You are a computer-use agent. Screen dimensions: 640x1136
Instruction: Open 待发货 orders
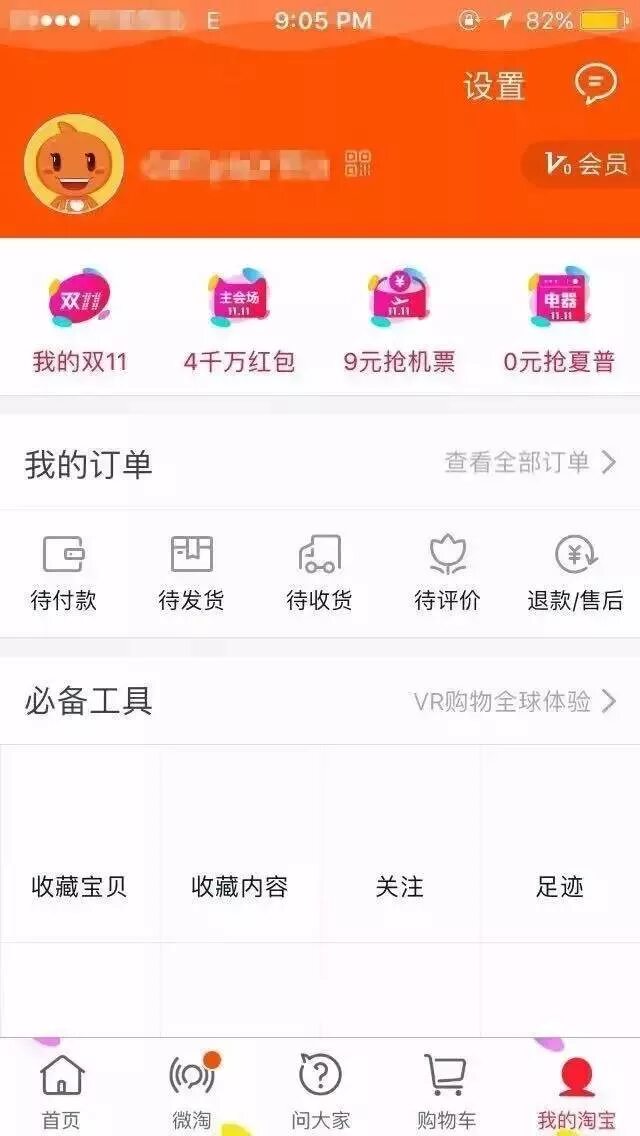click(191, 573)
